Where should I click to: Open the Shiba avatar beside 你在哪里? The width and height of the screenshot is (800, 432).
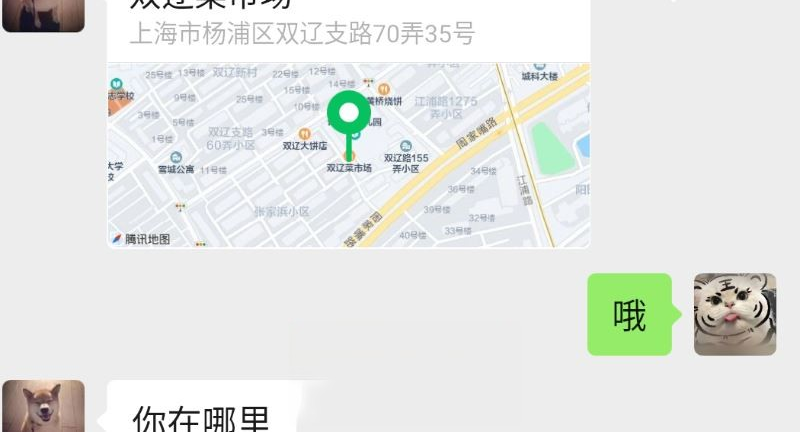pos(43,408)
